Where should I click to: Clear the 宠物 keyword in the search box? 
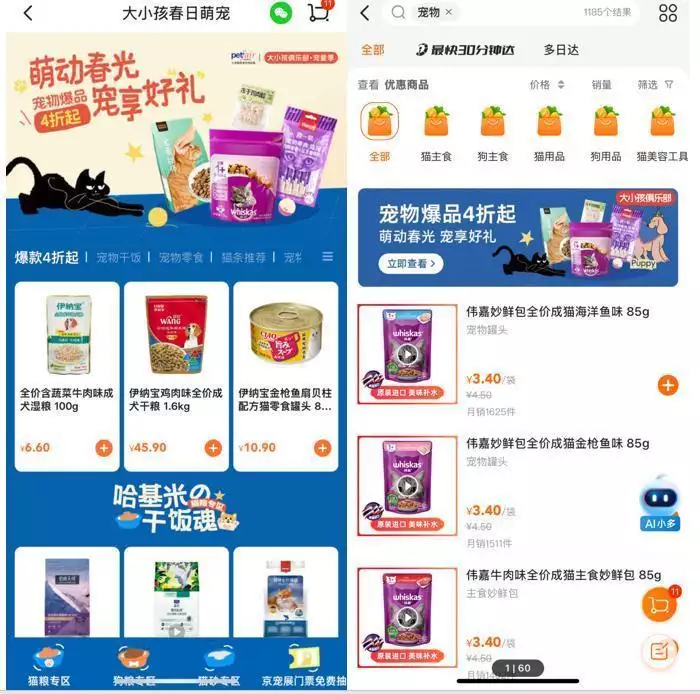tap(449, 12)
